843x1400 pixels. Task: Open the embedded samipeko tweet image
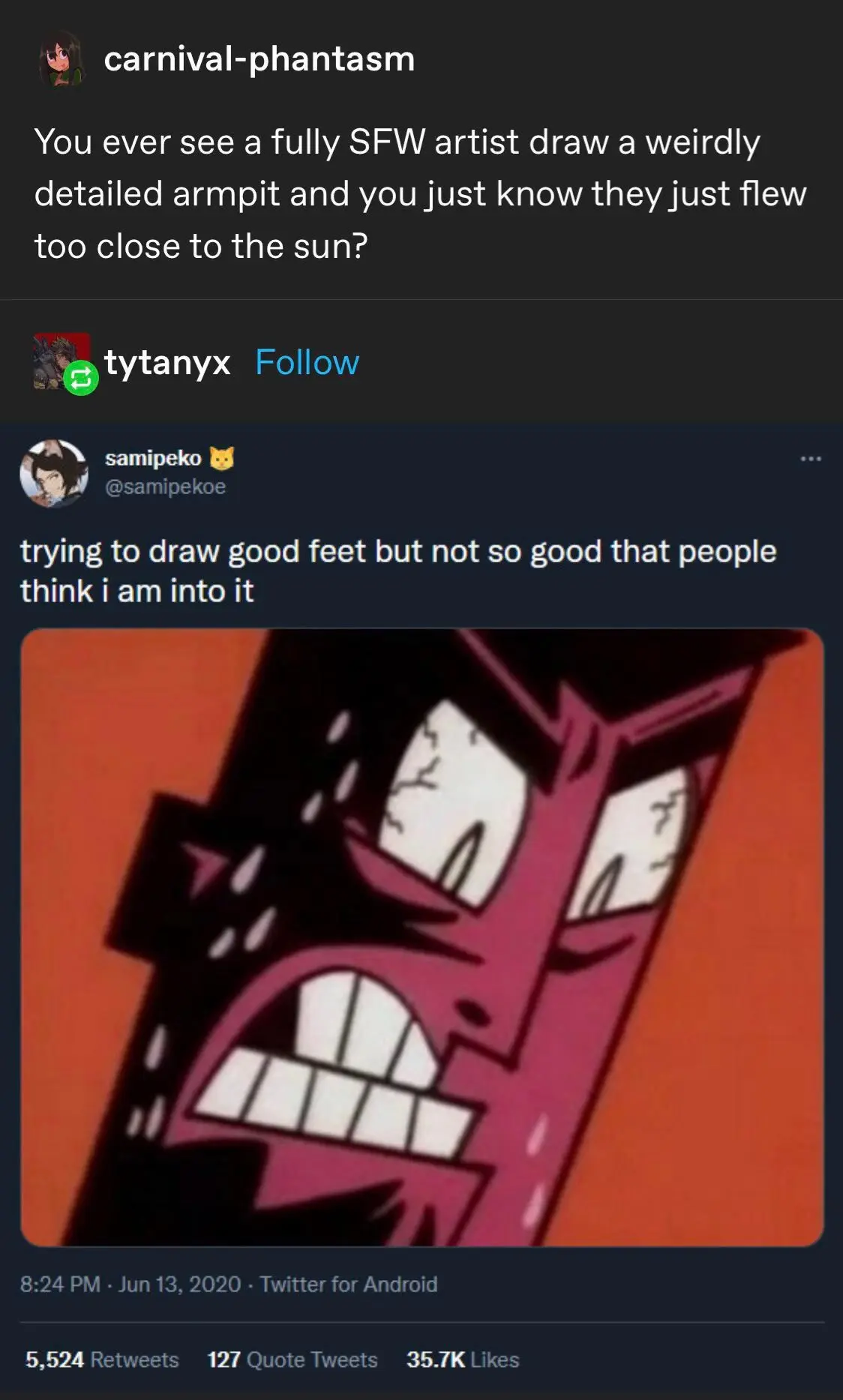421,937
